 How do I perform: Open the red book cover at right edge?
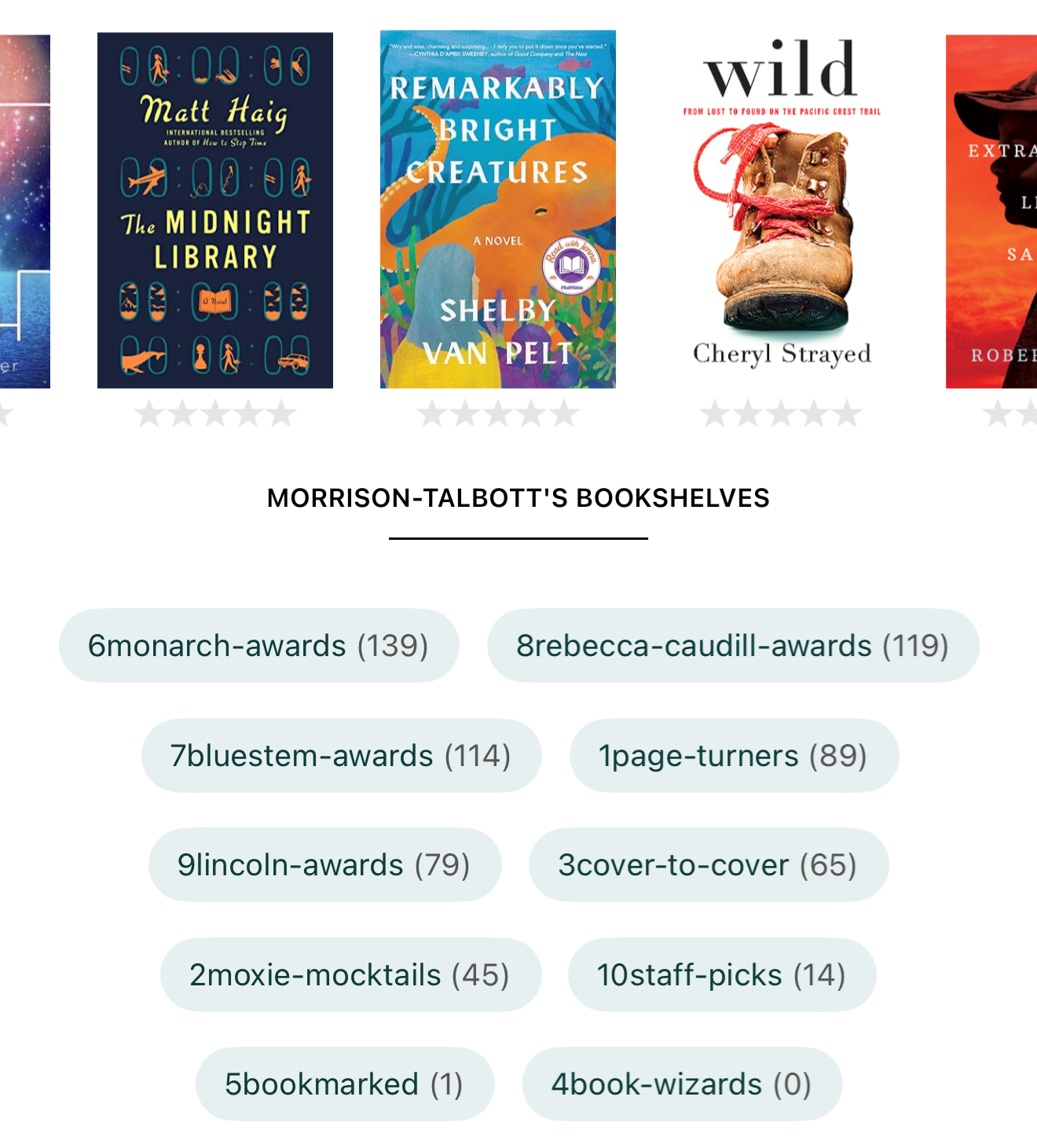tap(993, 210)
